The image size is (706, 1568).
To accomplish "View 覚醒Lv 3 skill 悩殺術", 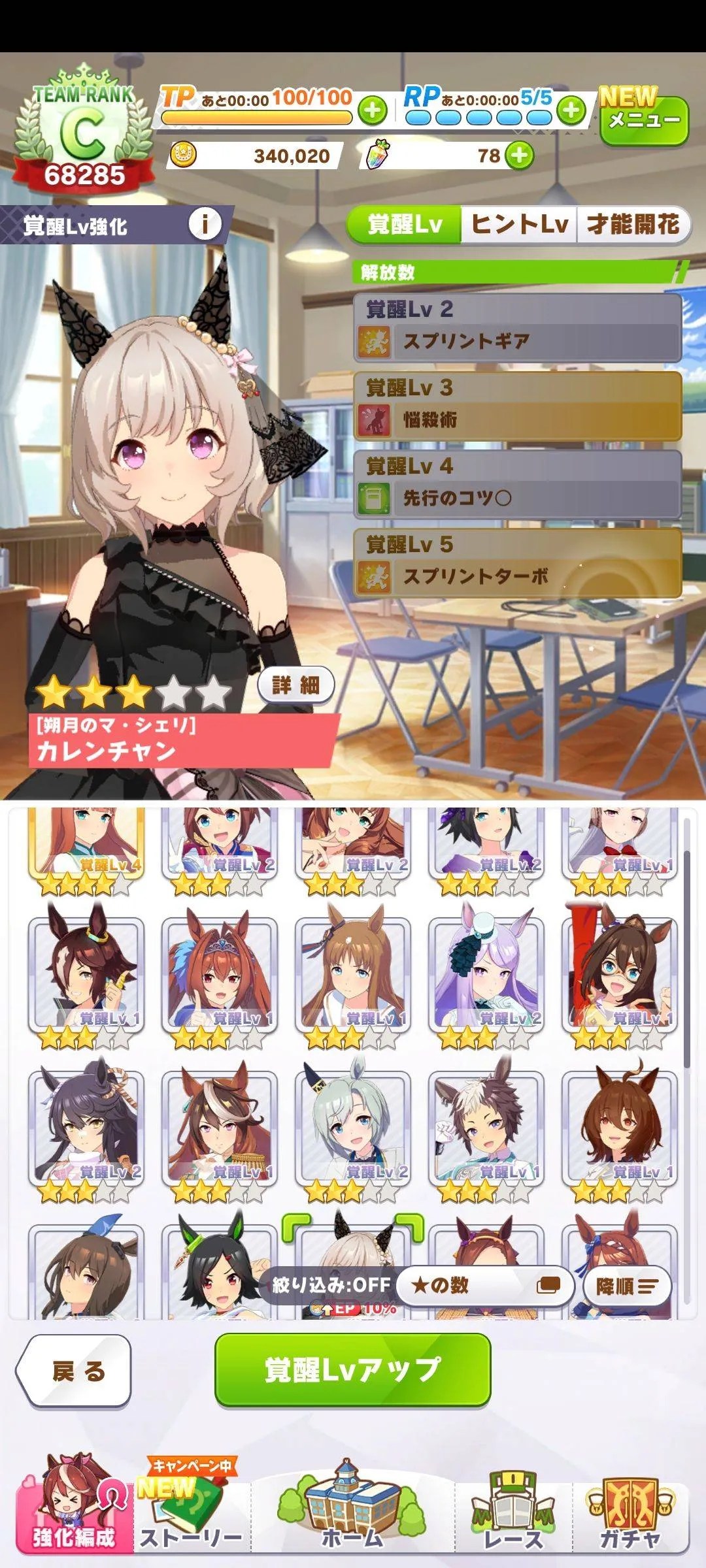I will pos(517,406).
